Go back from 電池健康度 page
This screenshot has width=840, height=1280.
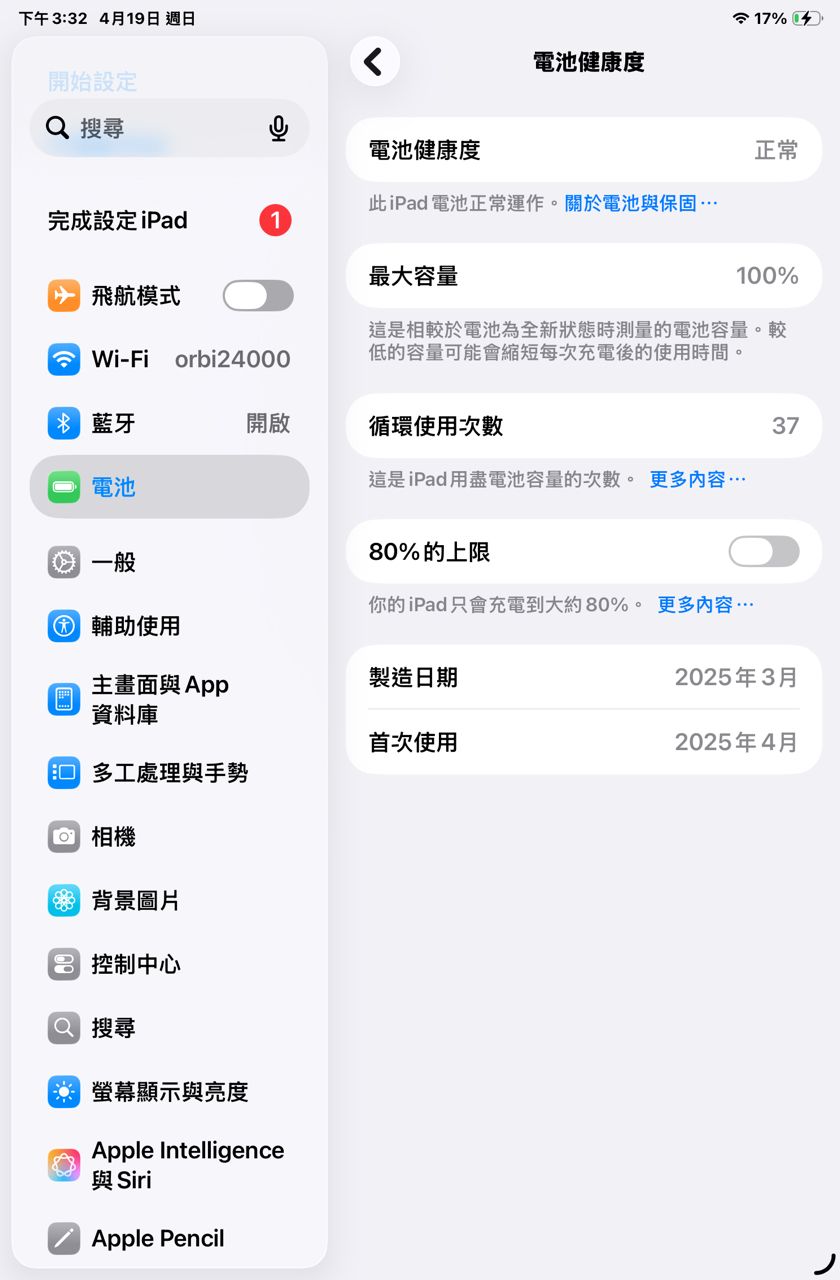(x=374, y=62)
